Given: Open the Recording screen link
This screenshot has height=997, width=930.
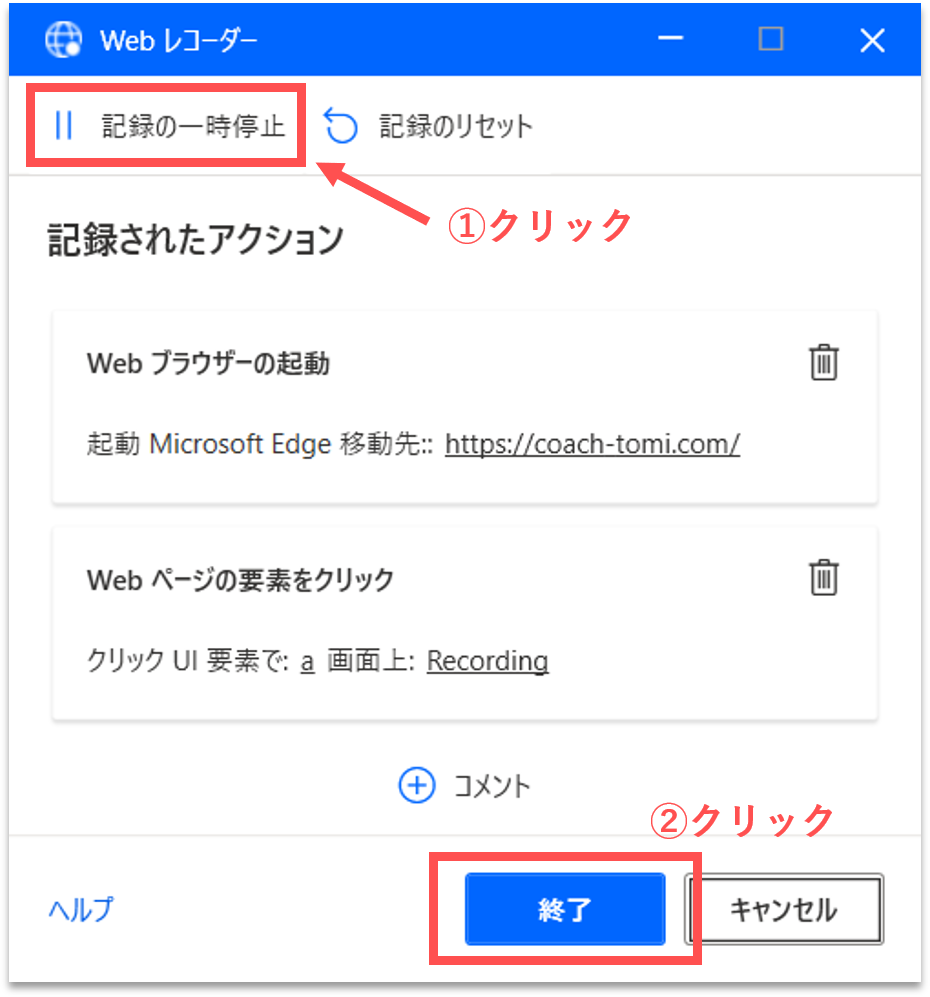Looking at the screenshot, I should click(x=487, y=661).
